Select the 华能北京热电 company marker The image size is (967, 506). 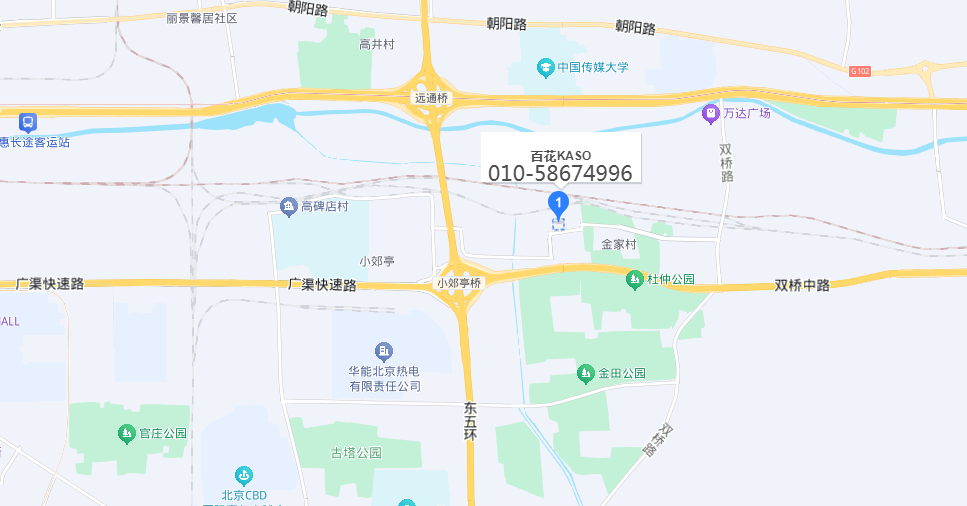[x=384, y=351]
